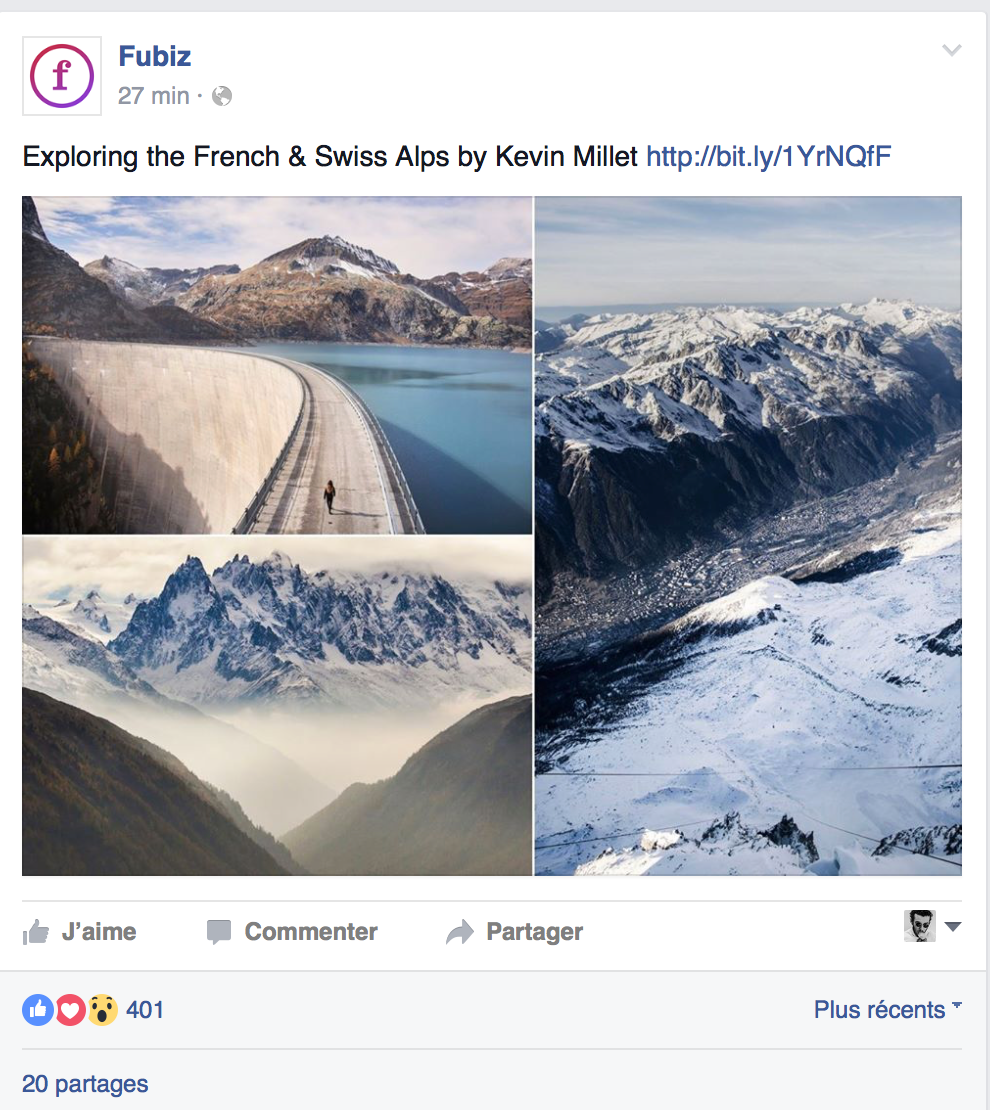Image resolution: width=990 pixels, height=1110 pixels.
Task: Tap the Fubiz profile picture
Action: [62, 76]
